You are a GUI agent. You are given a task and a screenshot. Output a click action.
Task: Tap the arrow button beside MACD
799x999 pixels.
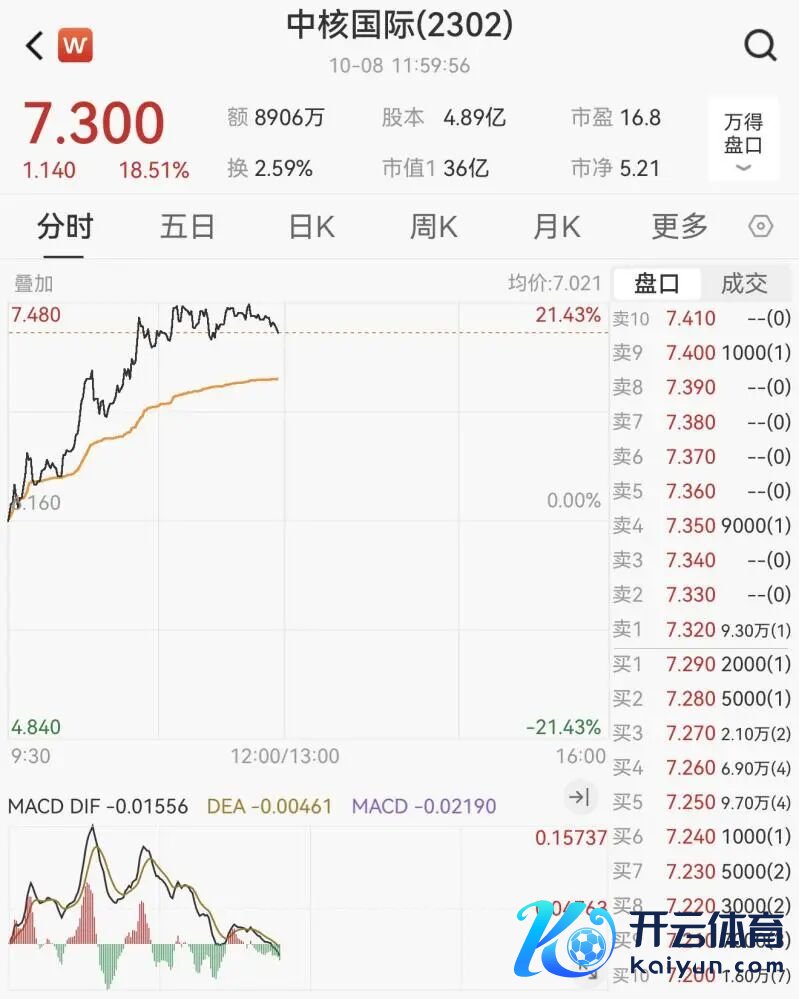click(x=578, y=797)
